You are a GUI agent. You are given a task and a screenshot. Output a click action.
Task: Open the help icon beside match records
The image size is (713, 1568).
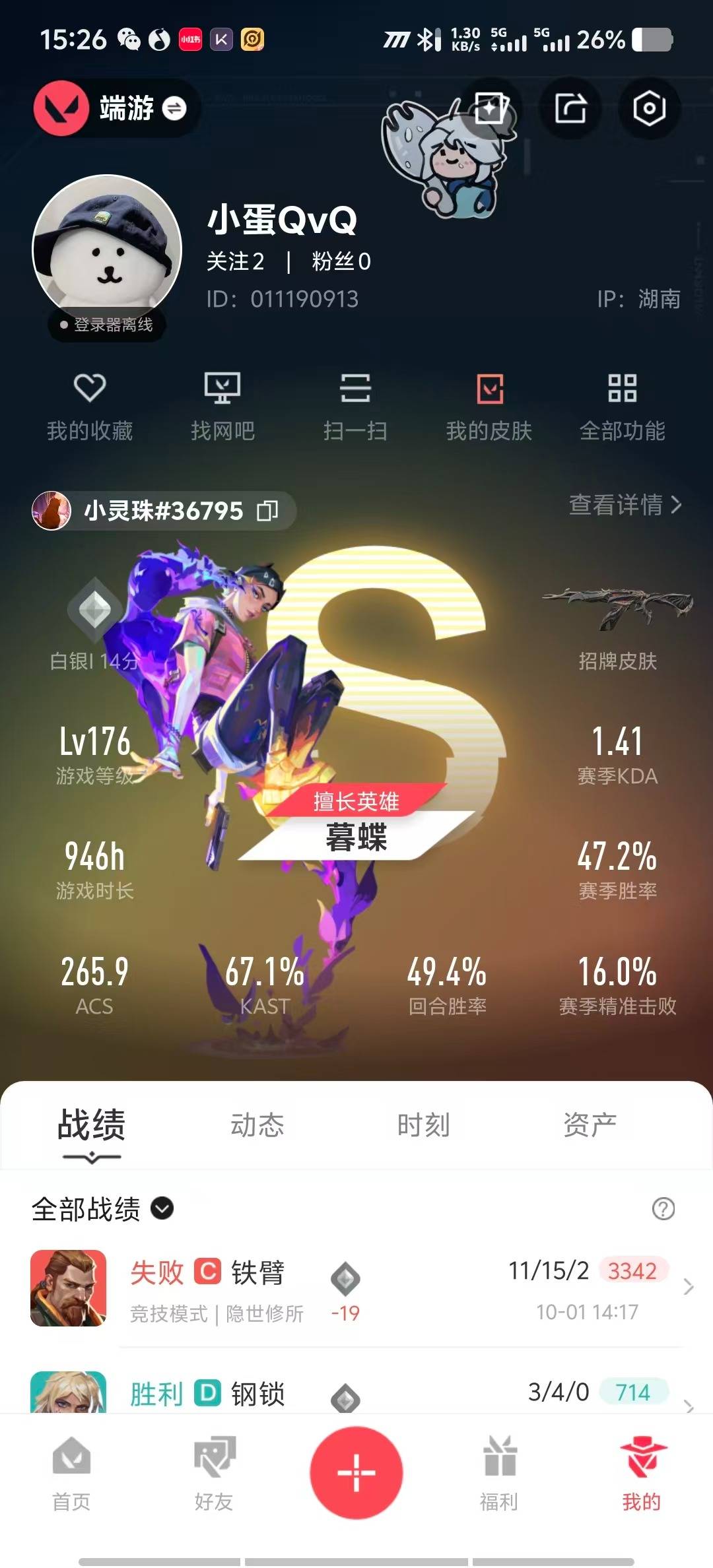click(663, 1209)
